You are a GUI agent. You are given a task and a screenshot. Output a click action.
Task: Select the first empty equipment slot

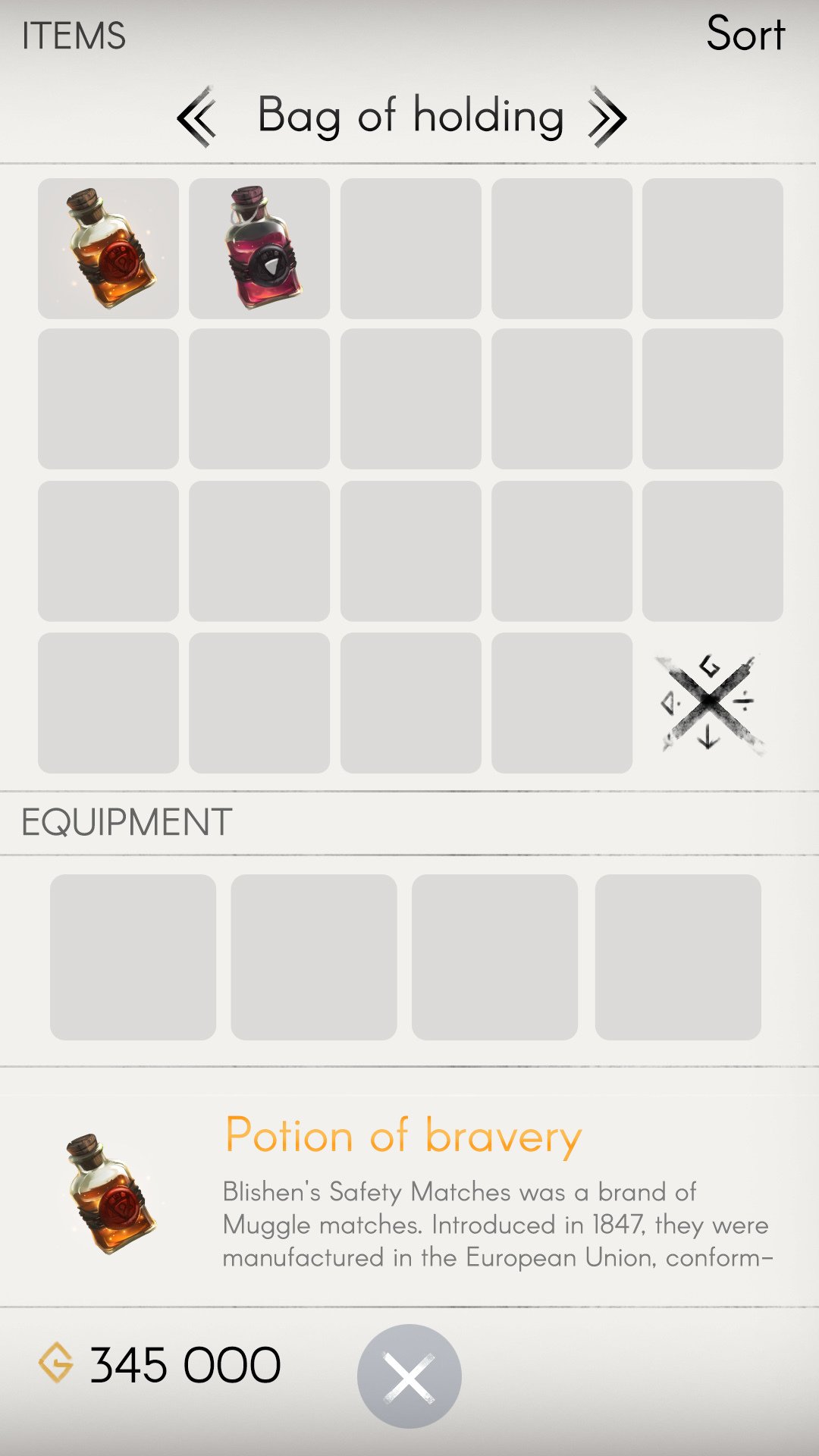coord(133,956)
